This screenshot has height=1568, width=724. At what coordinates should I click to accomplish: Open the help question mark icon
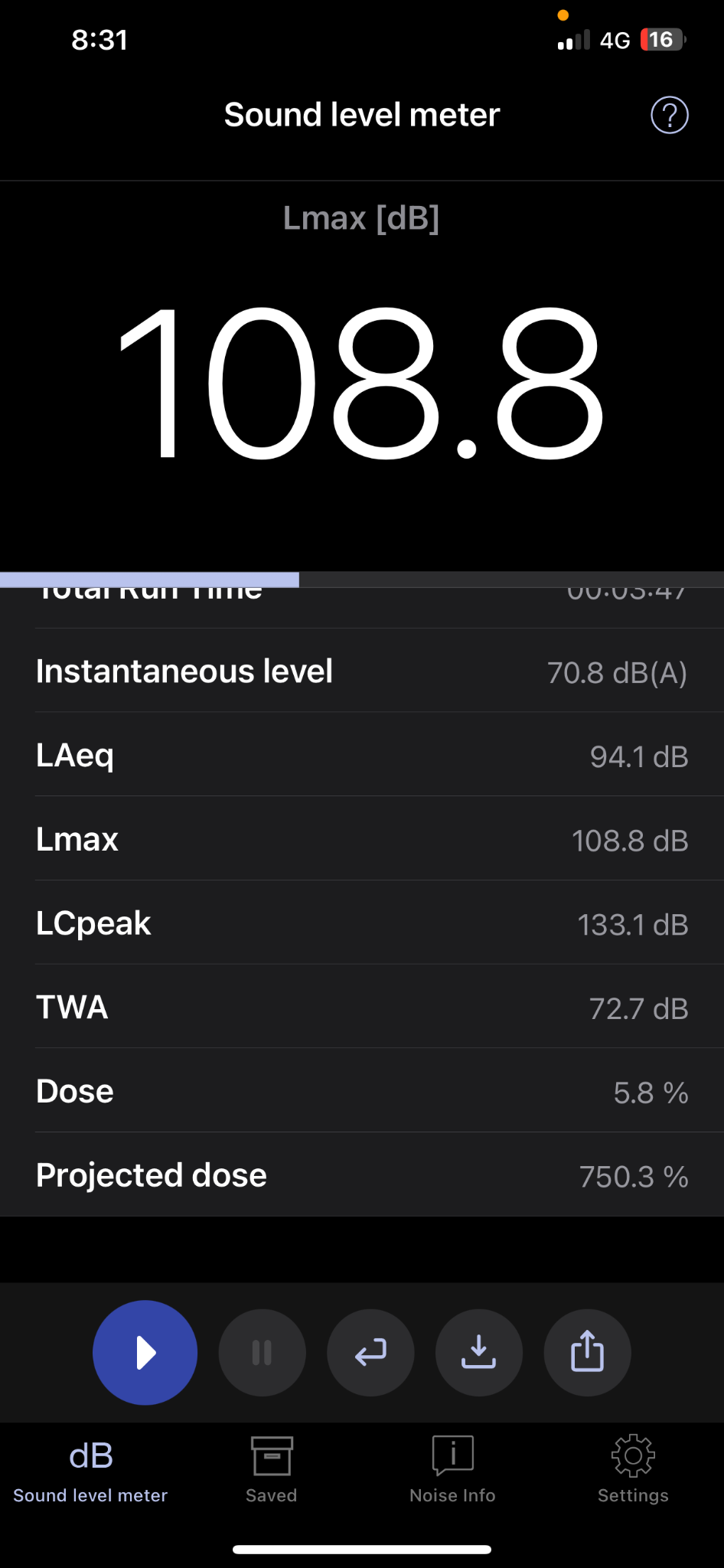pyautogui.click(x=670, y=116)
